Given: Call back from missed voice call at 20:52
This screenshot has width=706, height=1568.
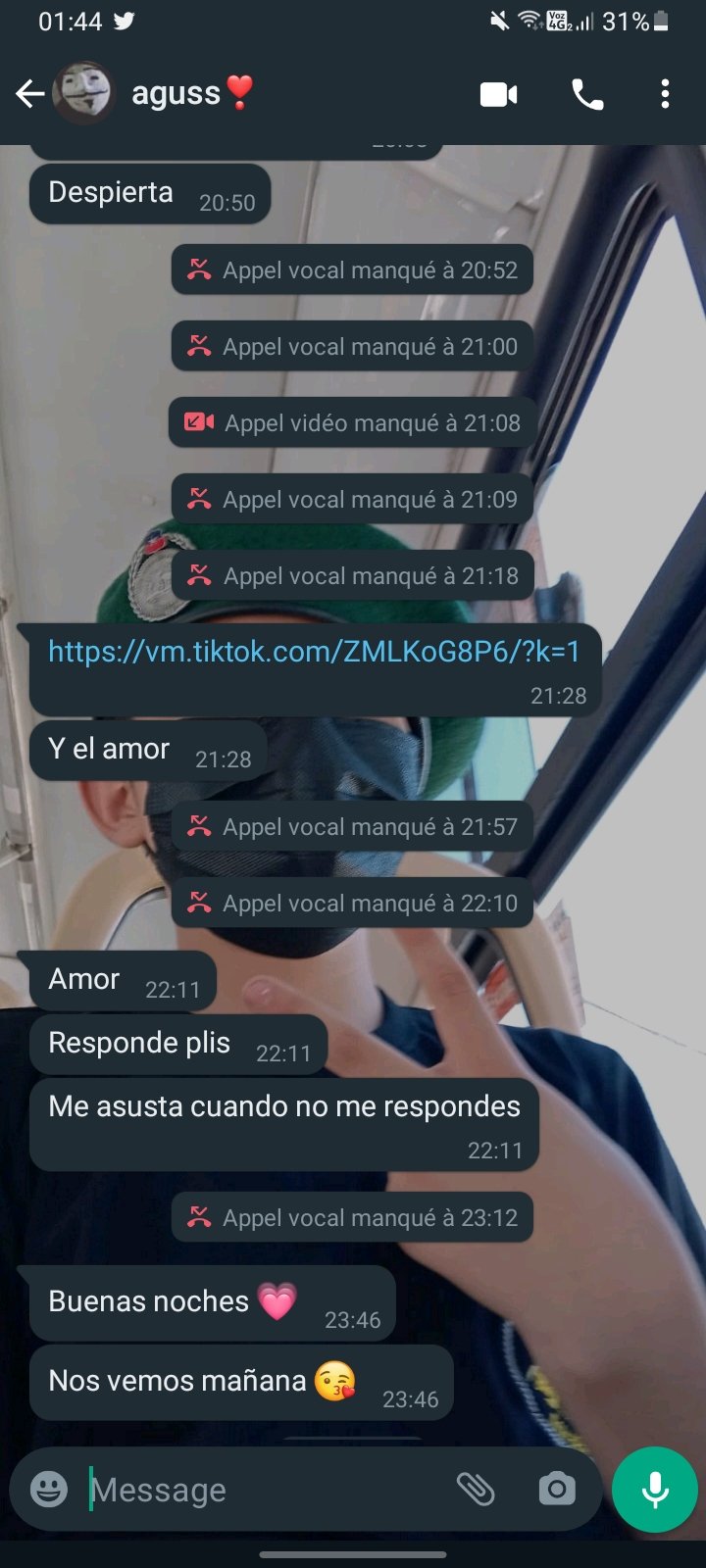Looking at the screenshot, I should (x=352, y=269).
